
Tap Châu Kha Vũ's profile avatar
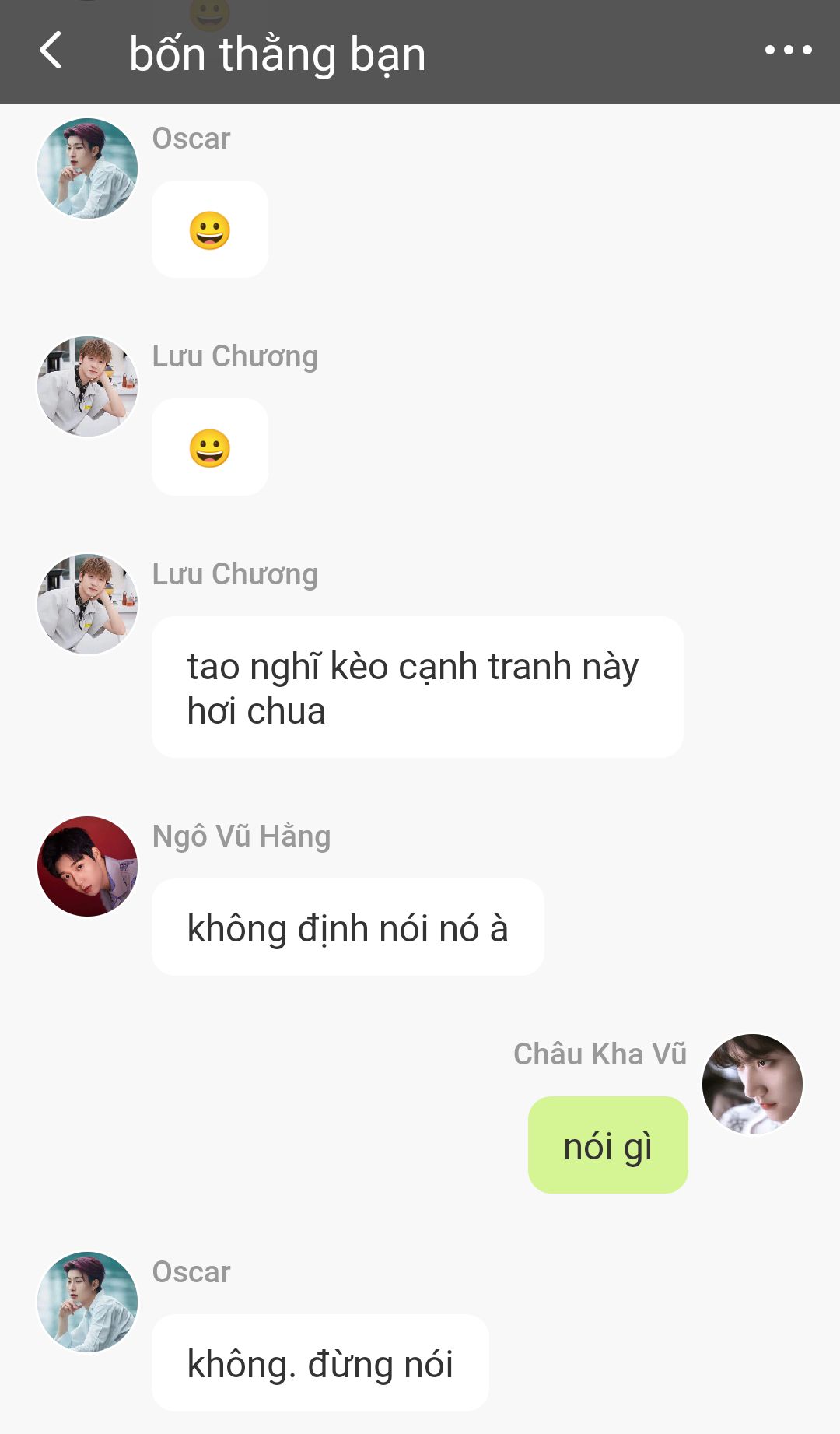point(752,1084)
